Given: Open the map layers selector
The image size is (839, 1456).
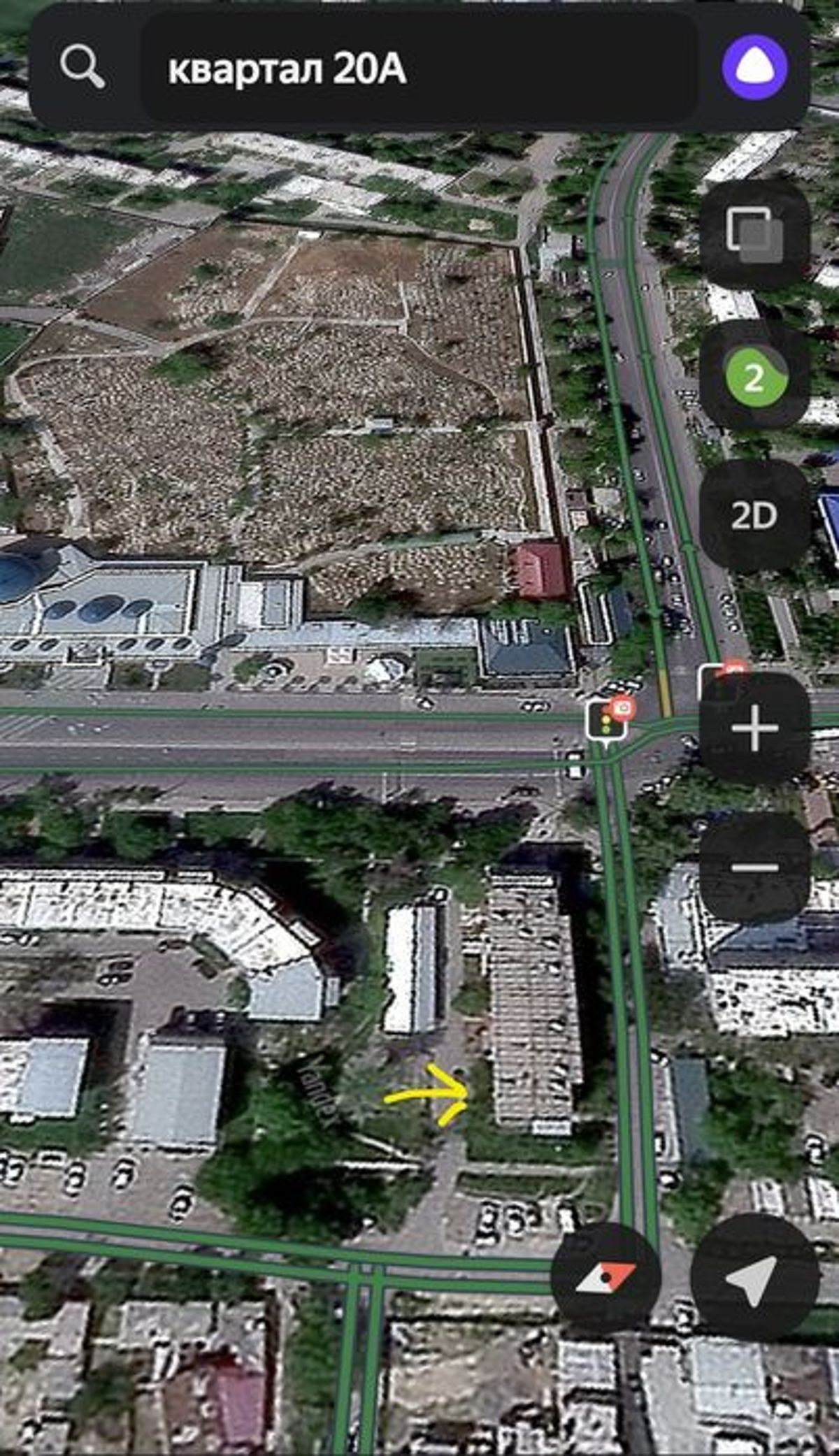Looking at the screenshot, I should pyautogui.click(x=754, y=234).
